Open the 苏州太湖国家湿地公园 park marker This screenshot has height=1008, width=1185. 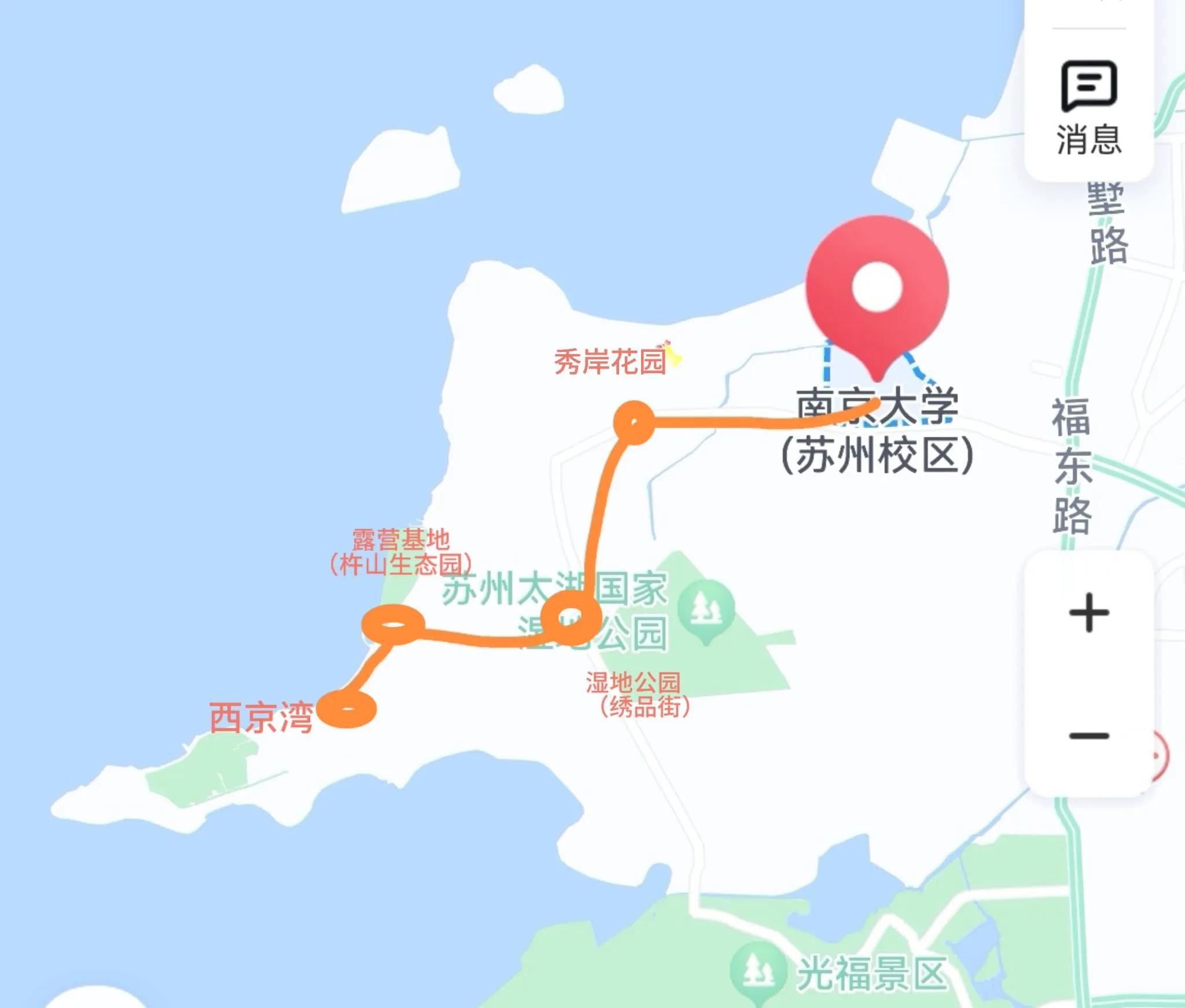click(x=706, y=610)
